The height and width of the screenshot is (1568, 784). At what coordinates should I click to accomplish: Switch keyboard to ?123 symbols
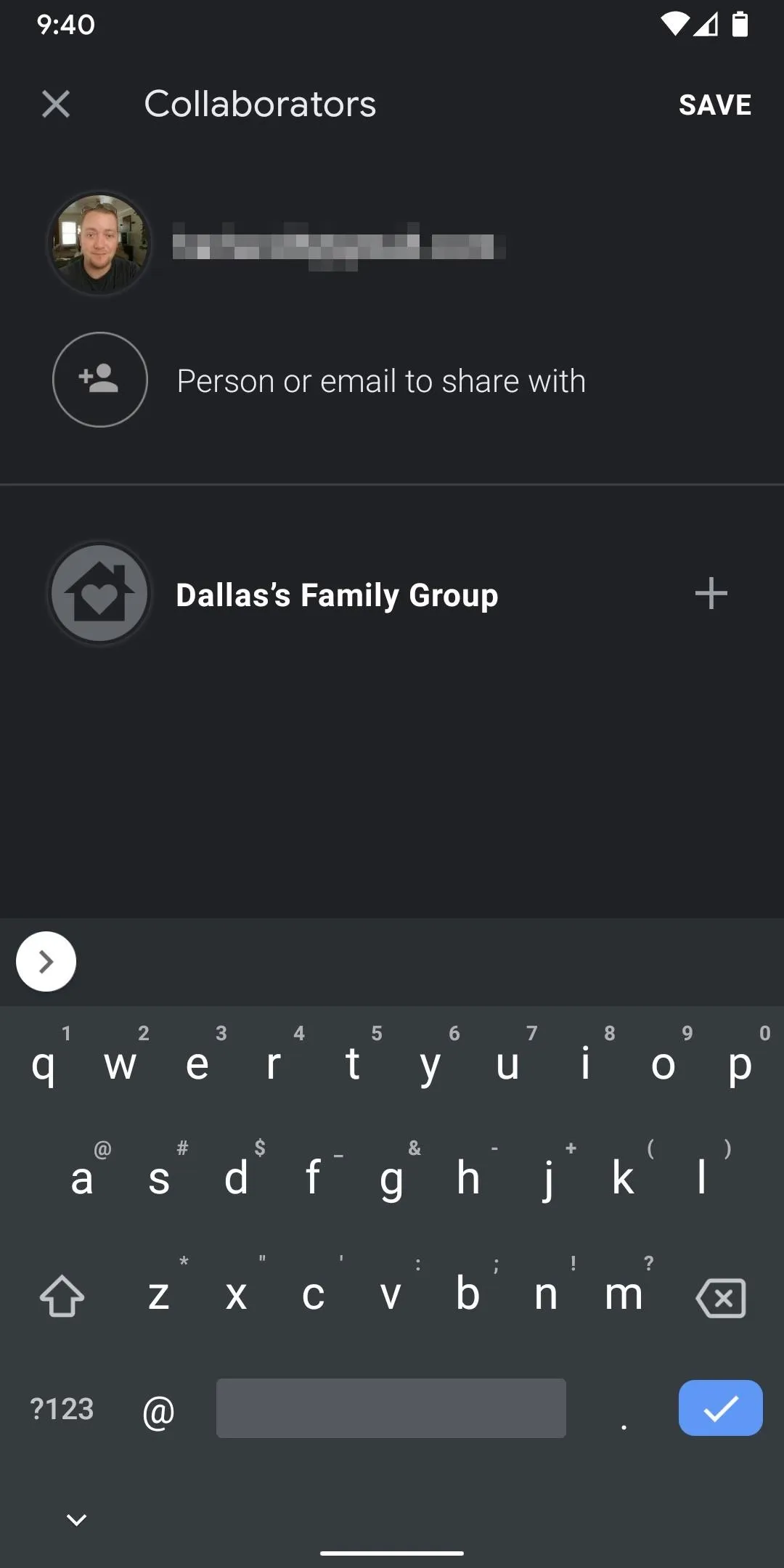click(x=62, y=1409)
